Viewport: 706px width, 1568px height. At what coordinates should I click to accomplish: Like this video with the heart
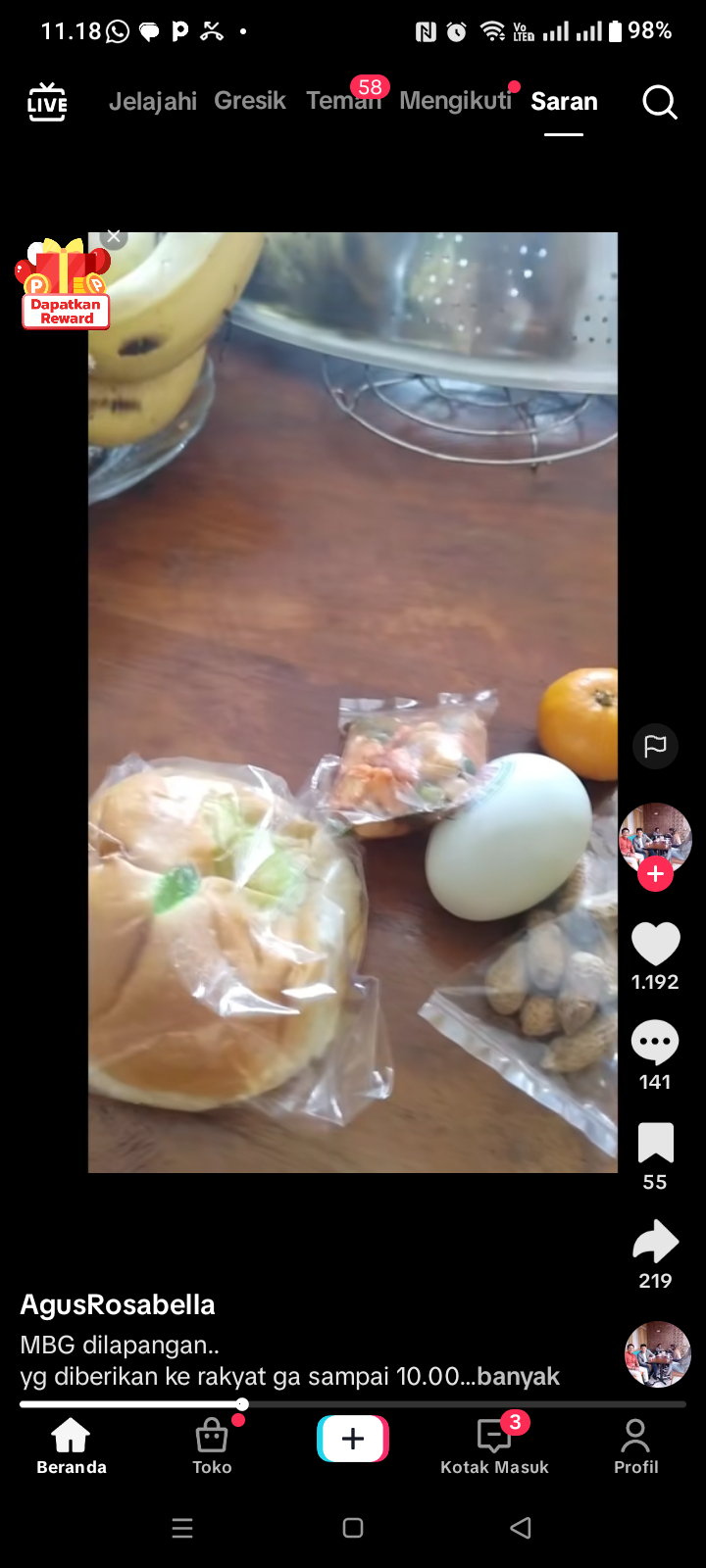tap(655, 945)
